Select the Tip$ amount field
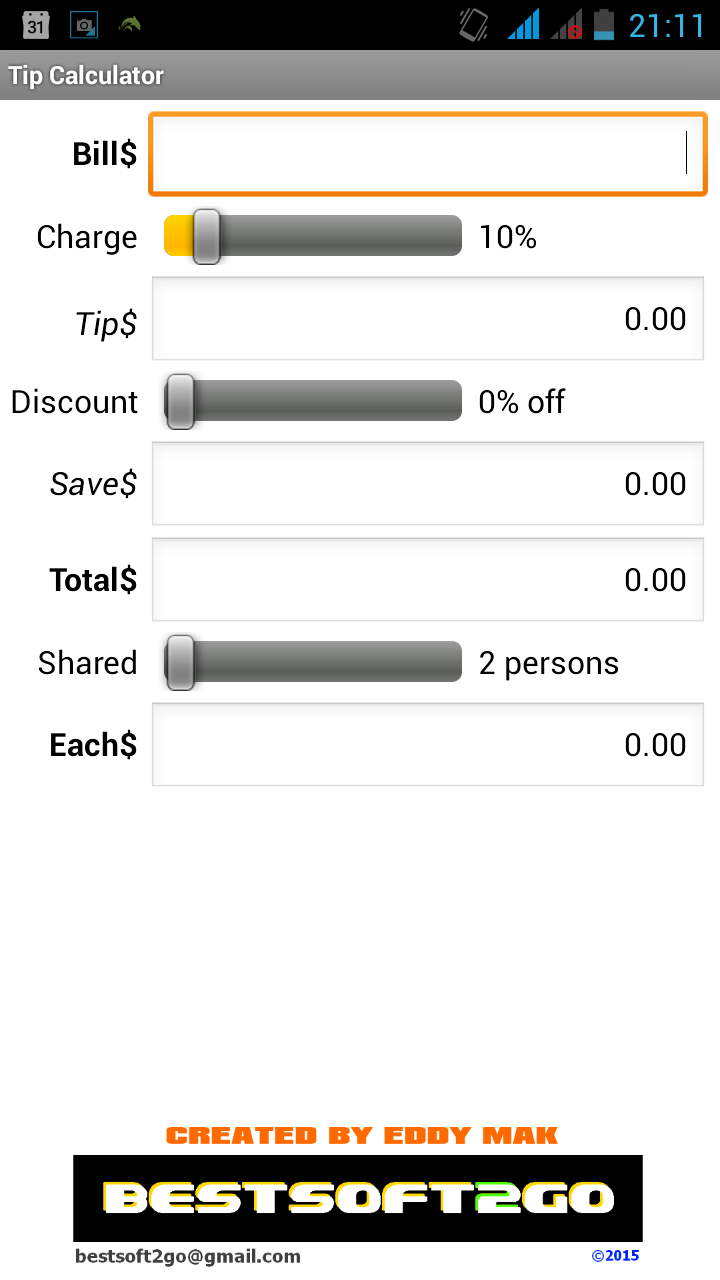 pyautogui.click(x=428, y=319)
